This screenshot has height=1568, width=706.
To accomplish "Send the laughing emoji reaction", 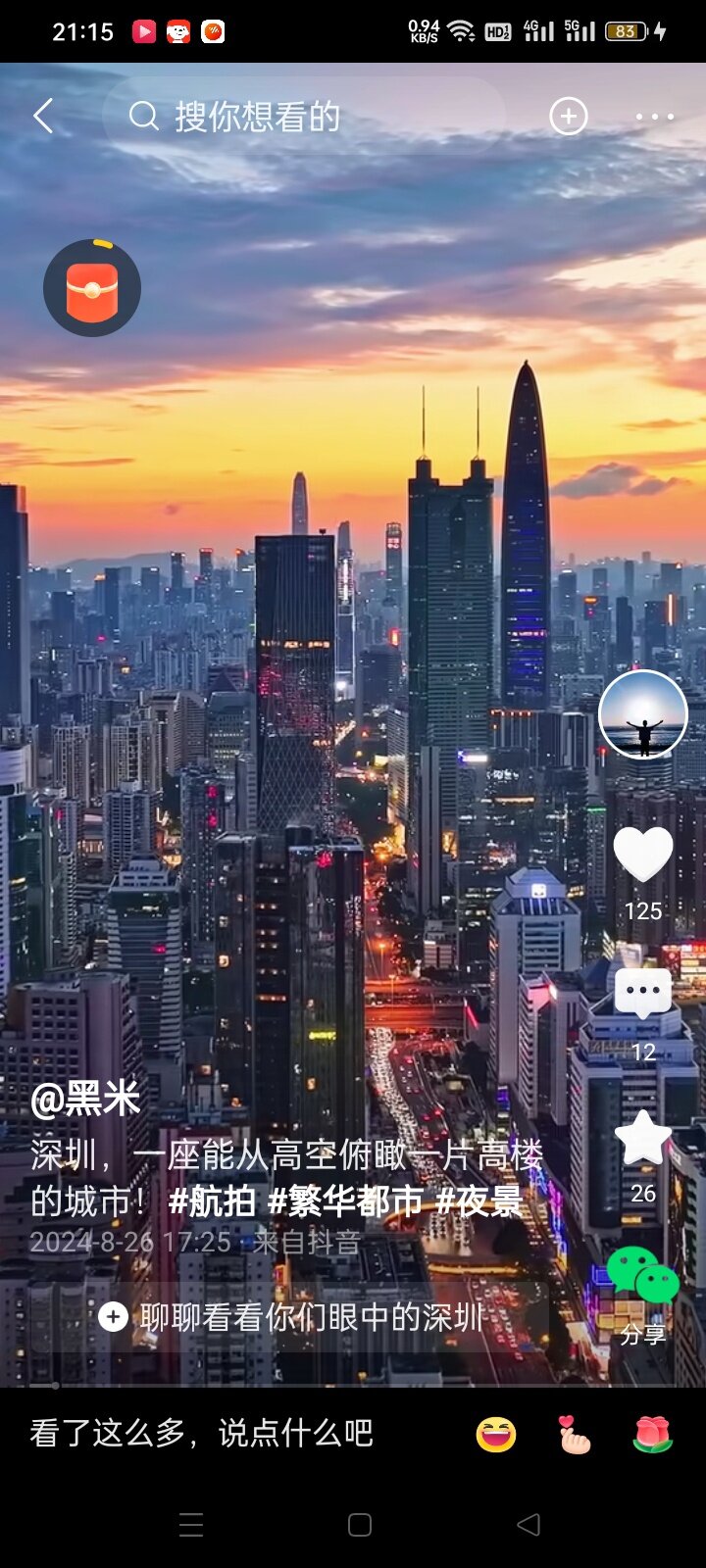I will coord(496,1435).
